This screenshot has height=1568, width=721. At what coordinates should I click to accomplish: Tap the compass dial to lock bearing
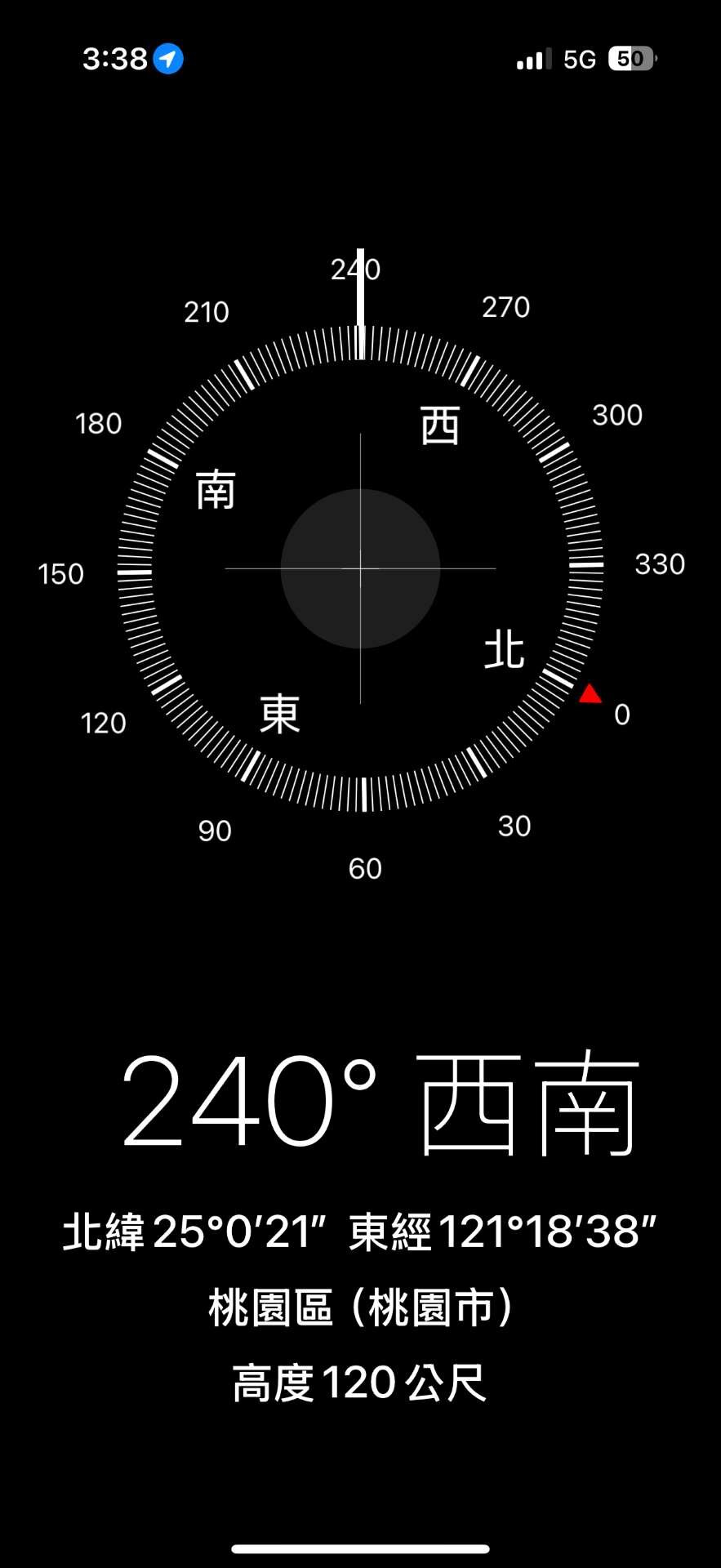click(x=360, y=568)
